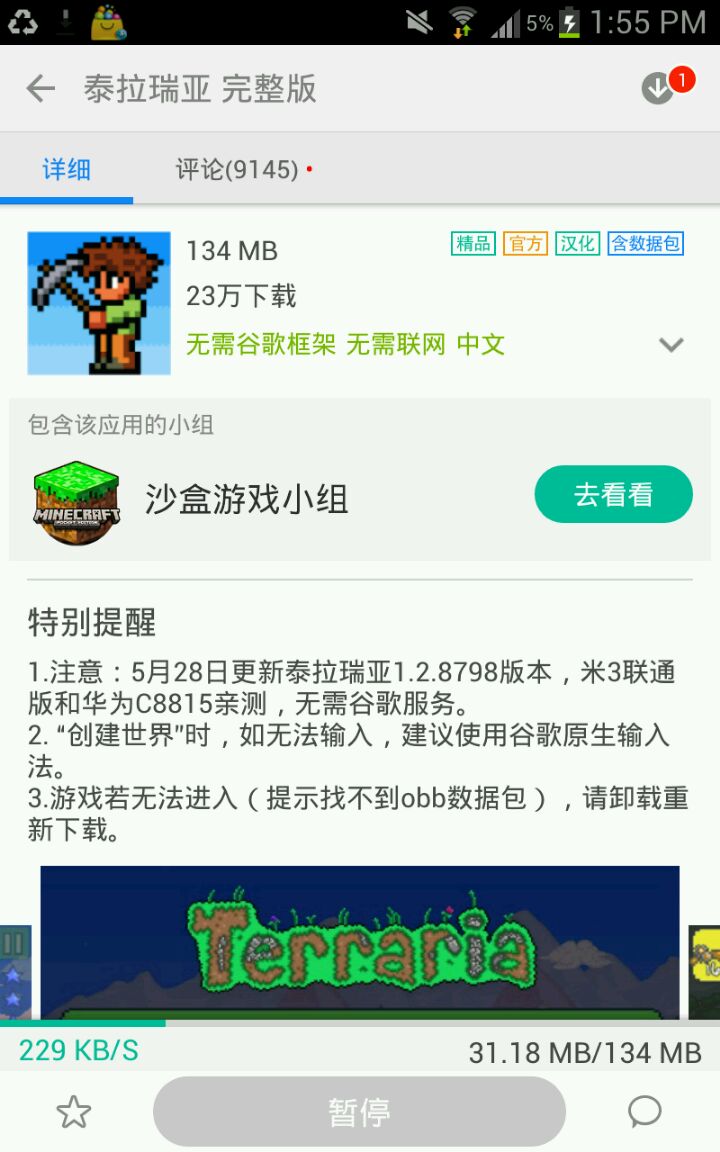Tap 去看看 to view the group
Image resolution: width=720 pixels, height=1152 pixels.
point(613,494)
